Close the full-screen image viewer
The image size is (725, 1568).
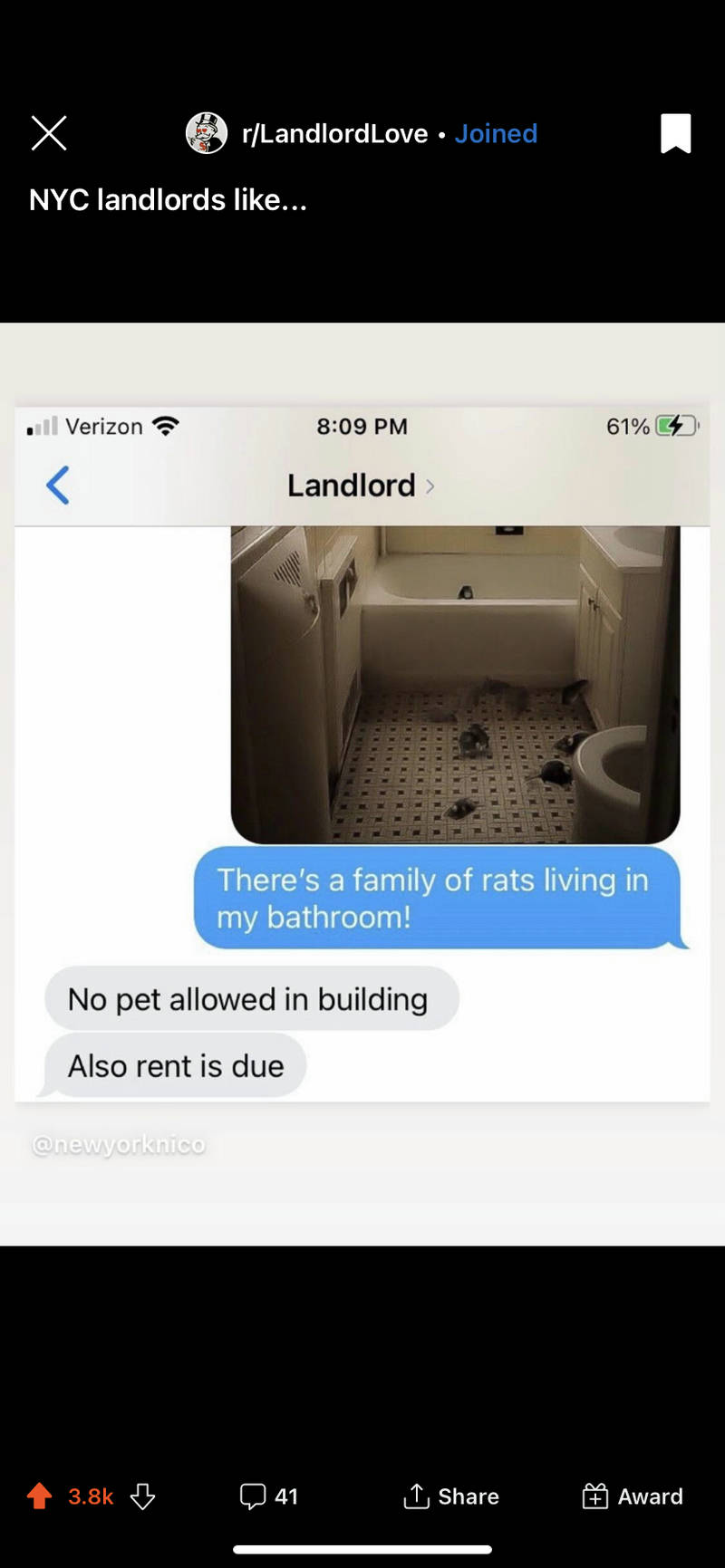(x=49, y=133)
